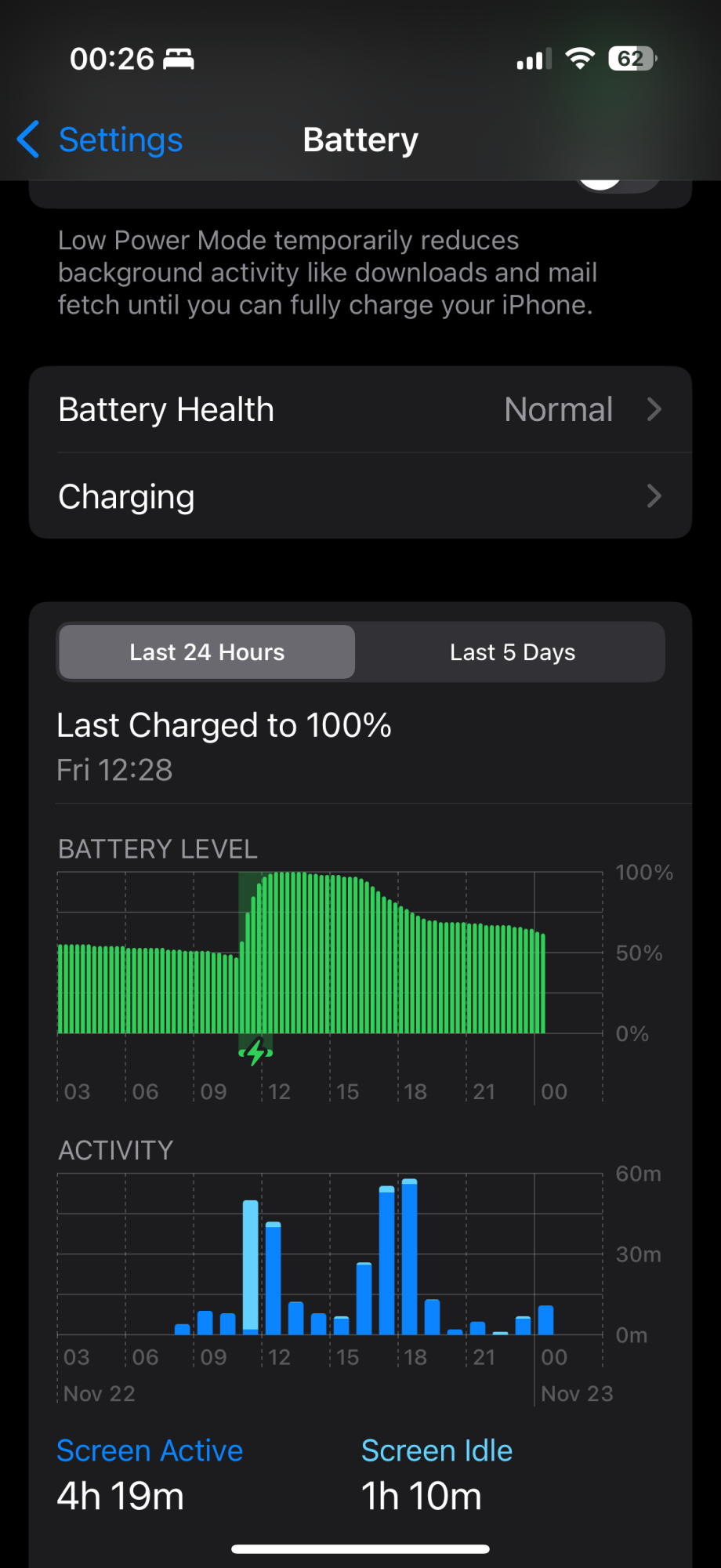Select the Last 24 Hours segment
Screen dimensions: 721x1568
point(207,652)
